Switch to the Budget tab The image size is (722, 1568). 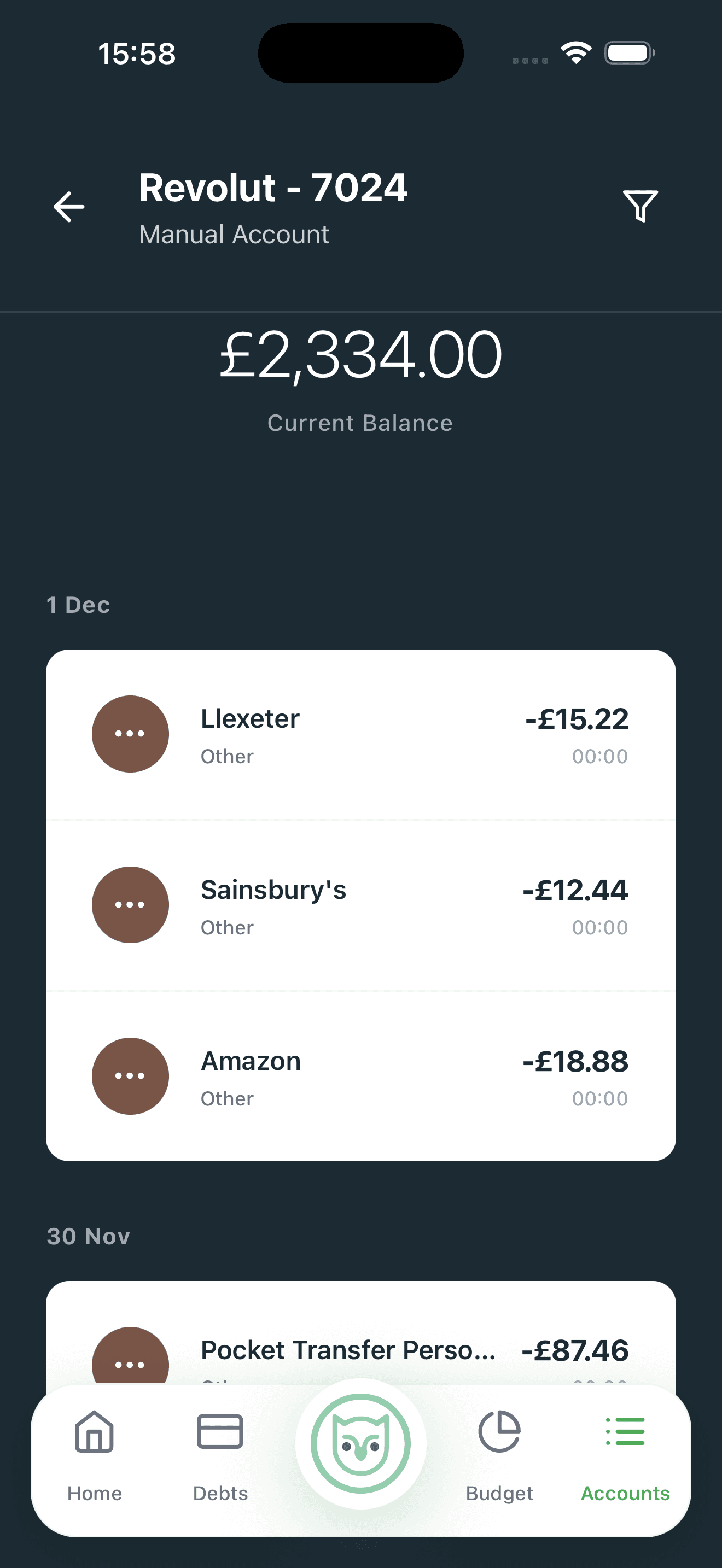pos(499,1493)
